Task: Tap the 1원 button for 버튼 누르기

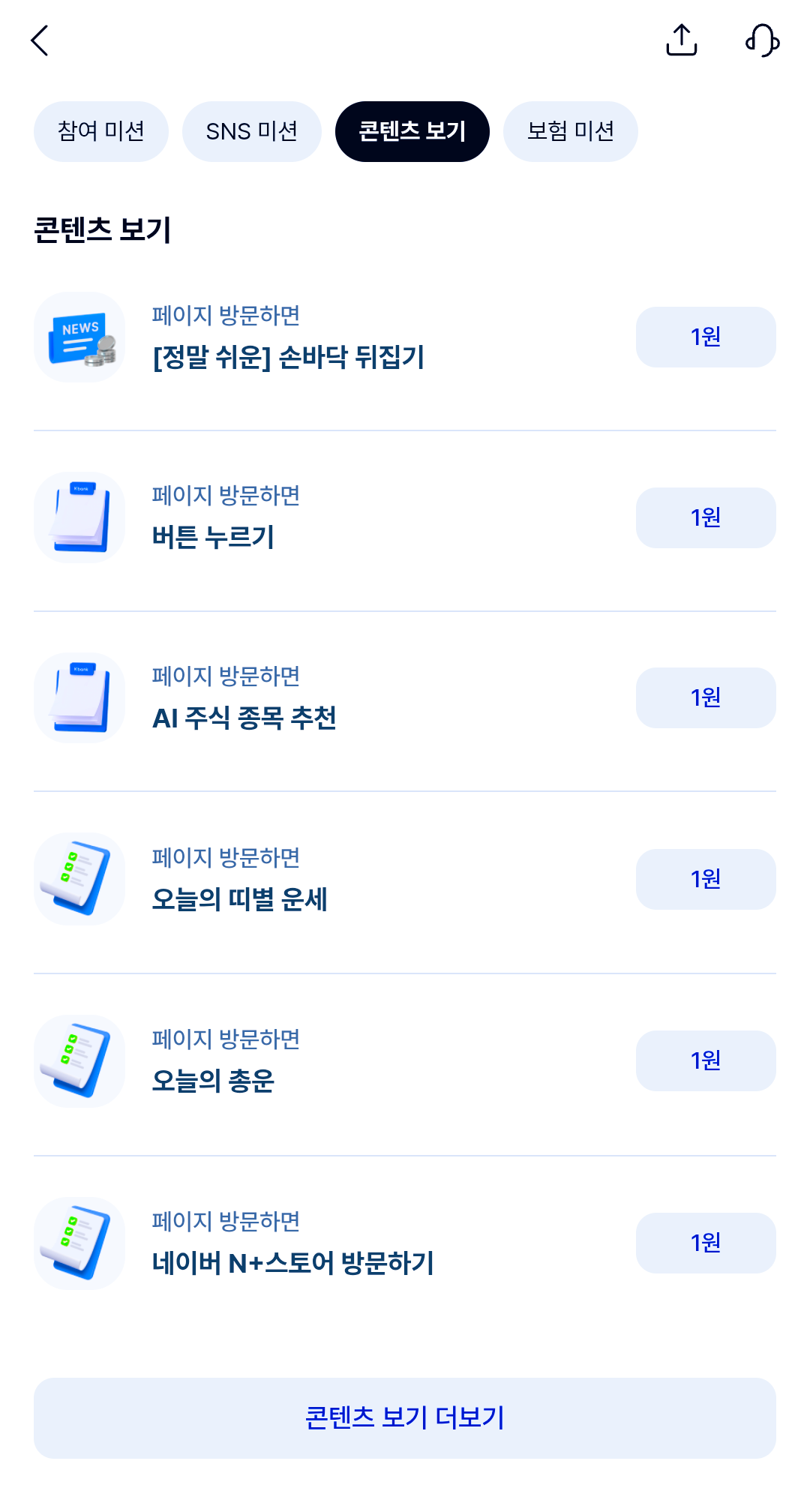Action: click(706, 517)
